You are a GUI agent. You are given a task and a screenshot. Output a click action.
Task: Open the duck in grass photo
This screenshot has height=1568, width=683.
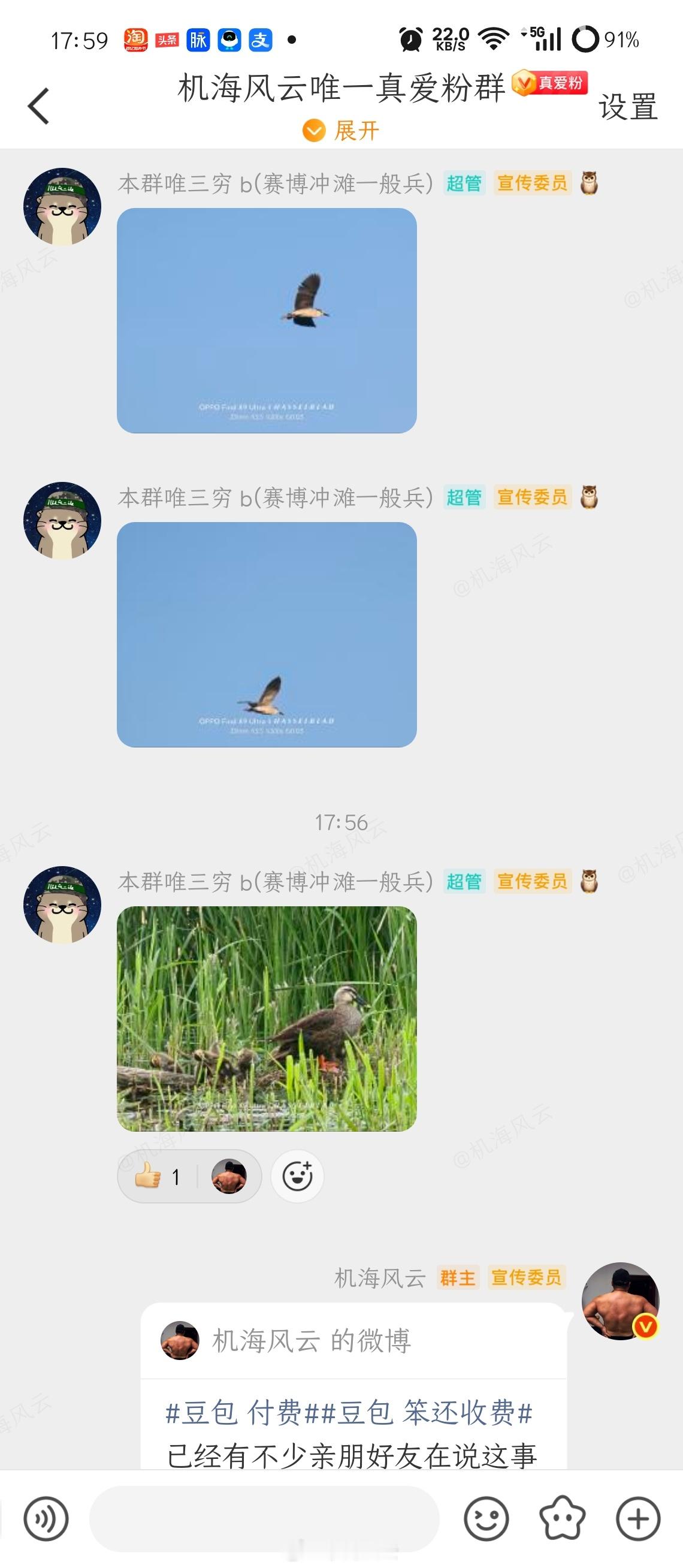click(267, 1019)
